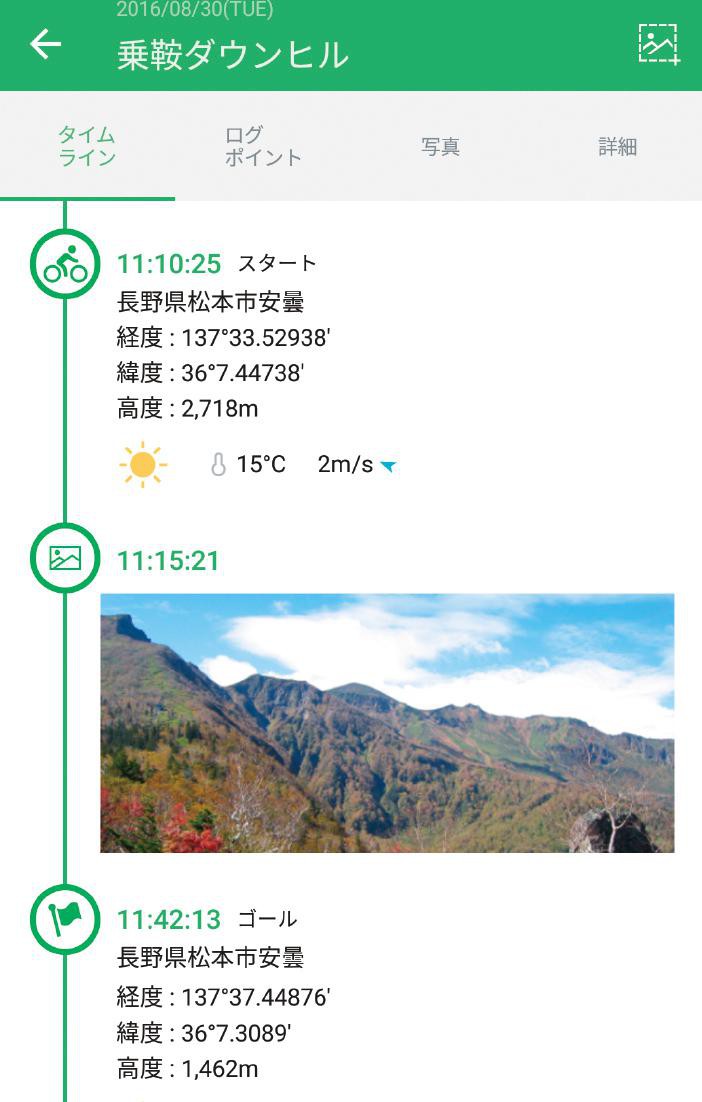Go back with the arrow icon
This screenshot has width=702, height=1102.
46,45
